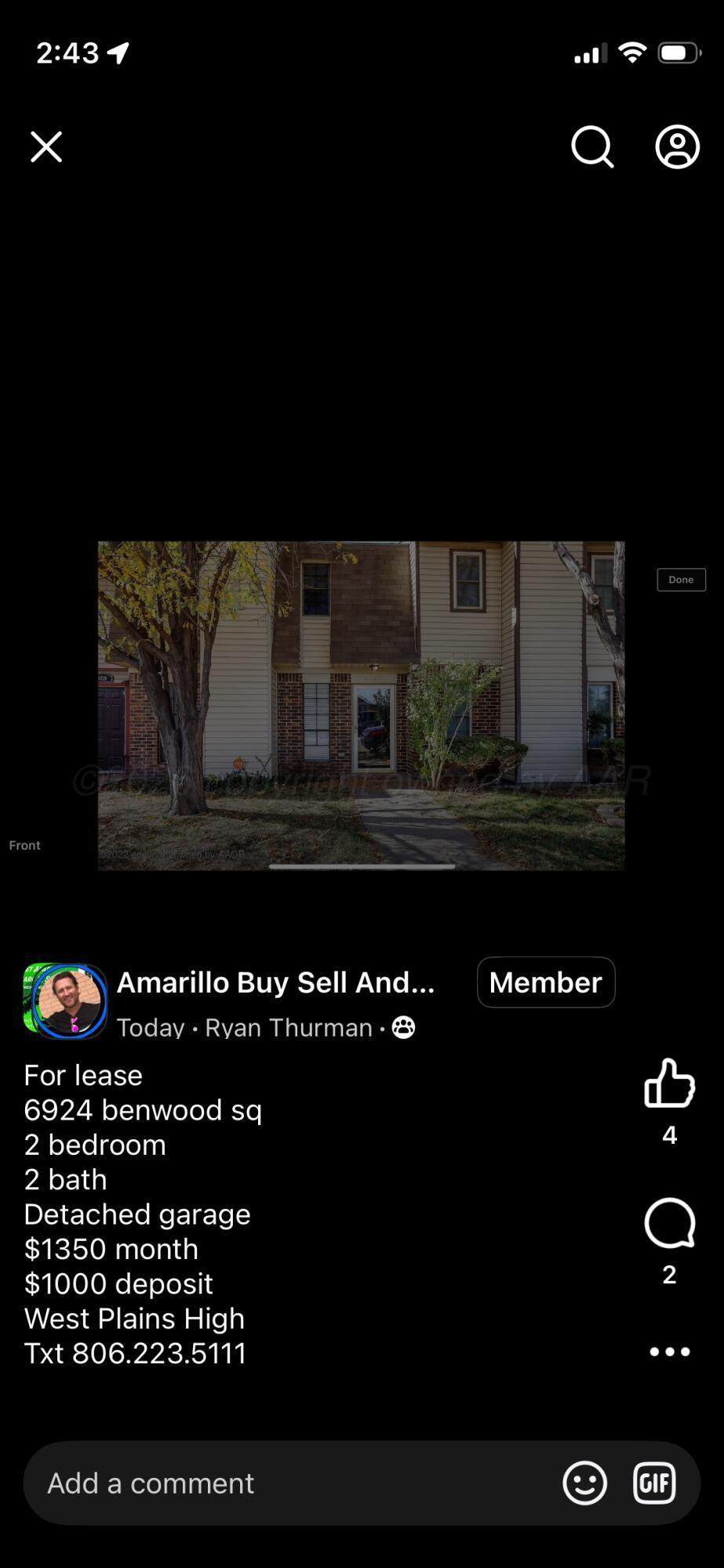Open the three-dot options menu
Screen dimensions: 724x1568
669,1352
